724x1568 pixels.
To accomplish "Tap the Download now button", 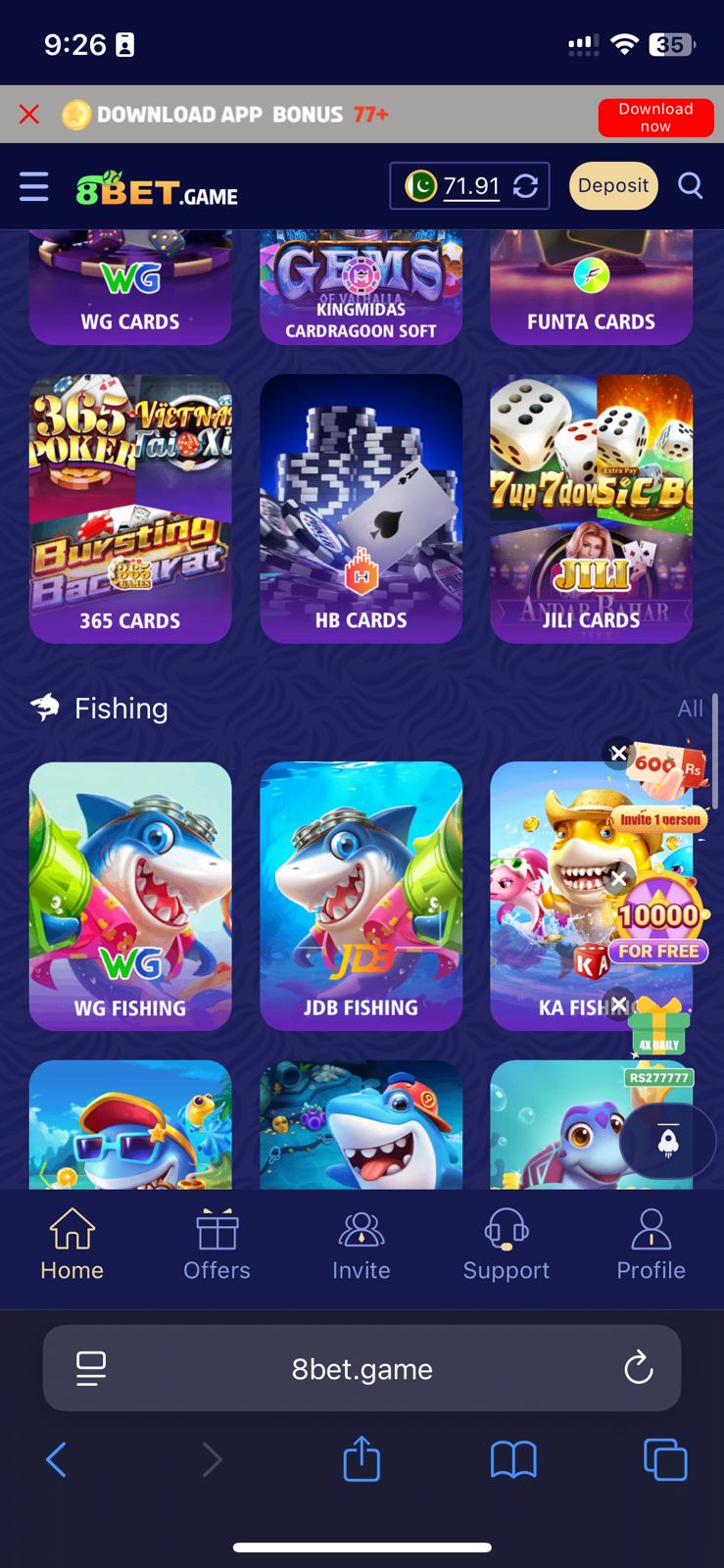I will [x=655, y=118].
